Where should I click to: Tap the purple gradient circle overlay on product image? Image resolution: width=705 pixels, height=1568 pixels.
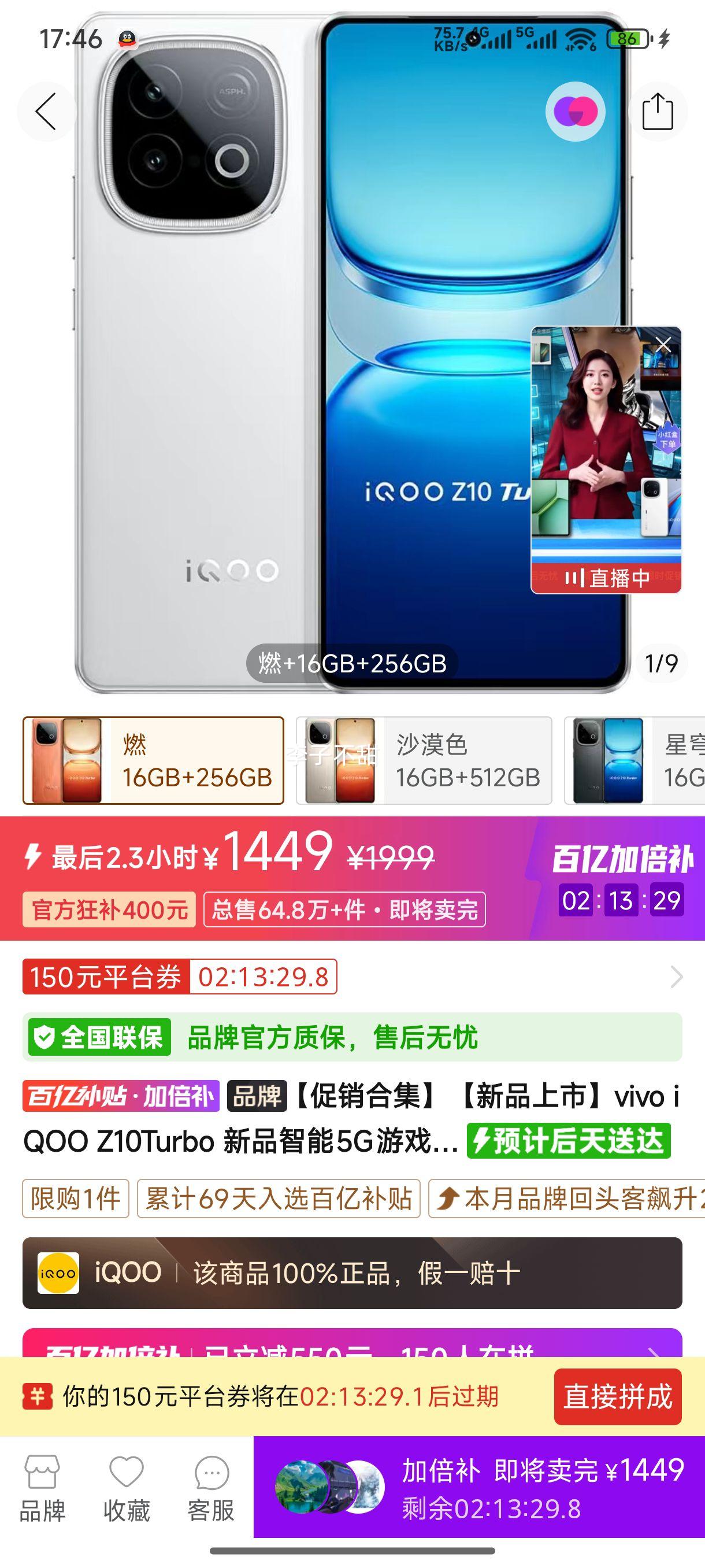click(x=574, y=113)
